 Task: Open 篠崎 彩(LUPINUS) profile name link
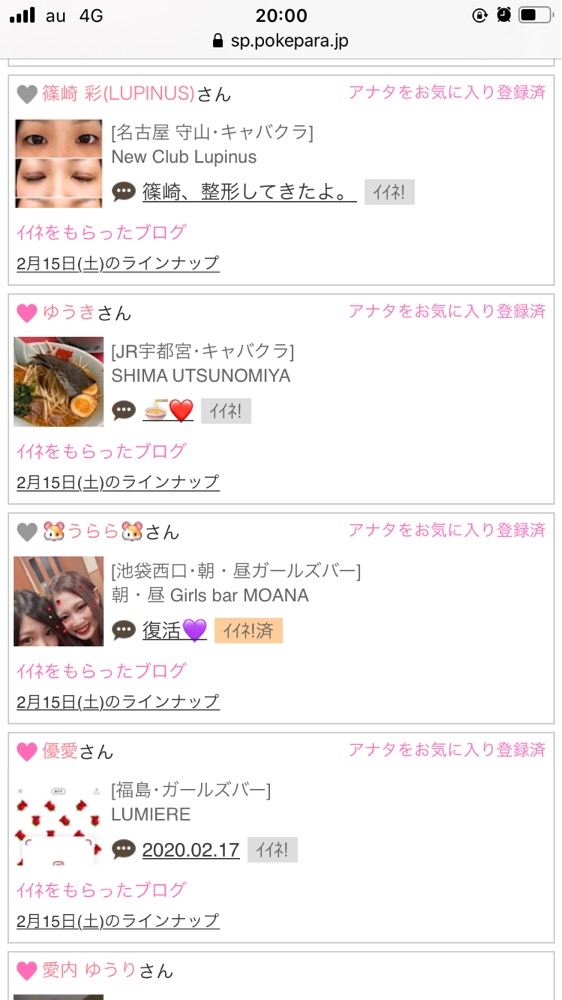(x=118, y=94)
